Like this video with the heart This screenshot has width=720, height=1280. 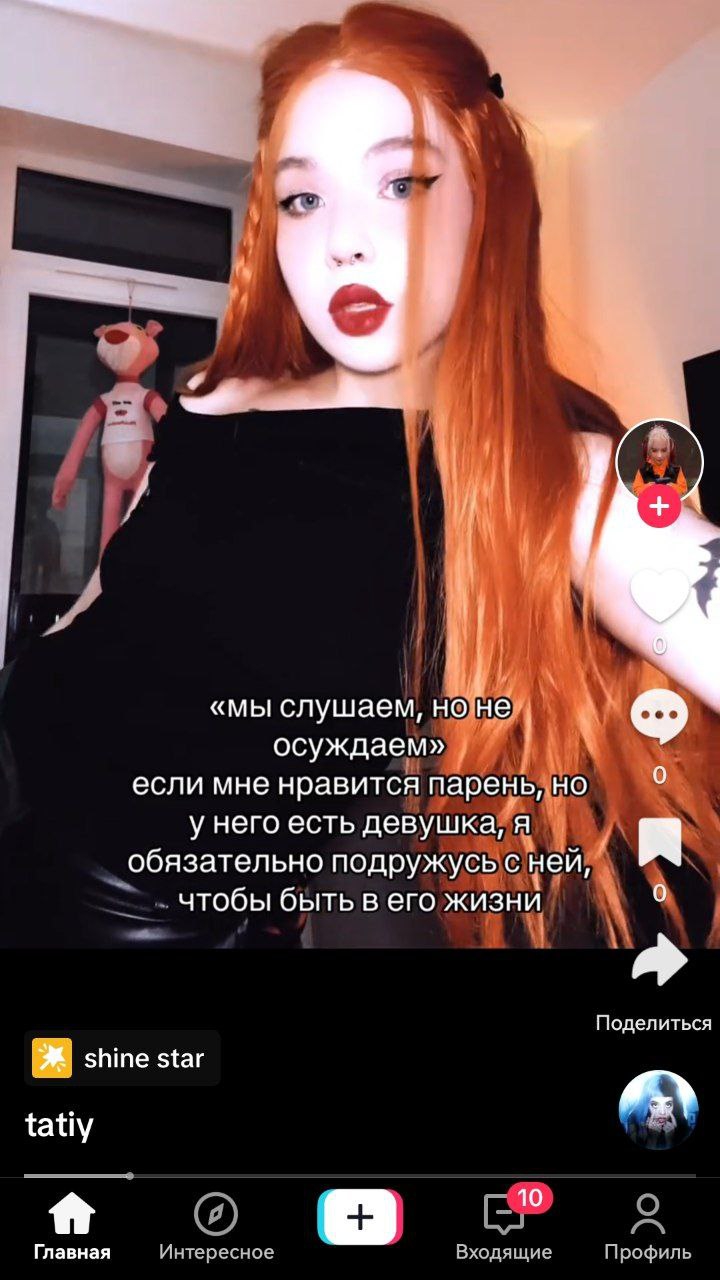coord(659,594)
